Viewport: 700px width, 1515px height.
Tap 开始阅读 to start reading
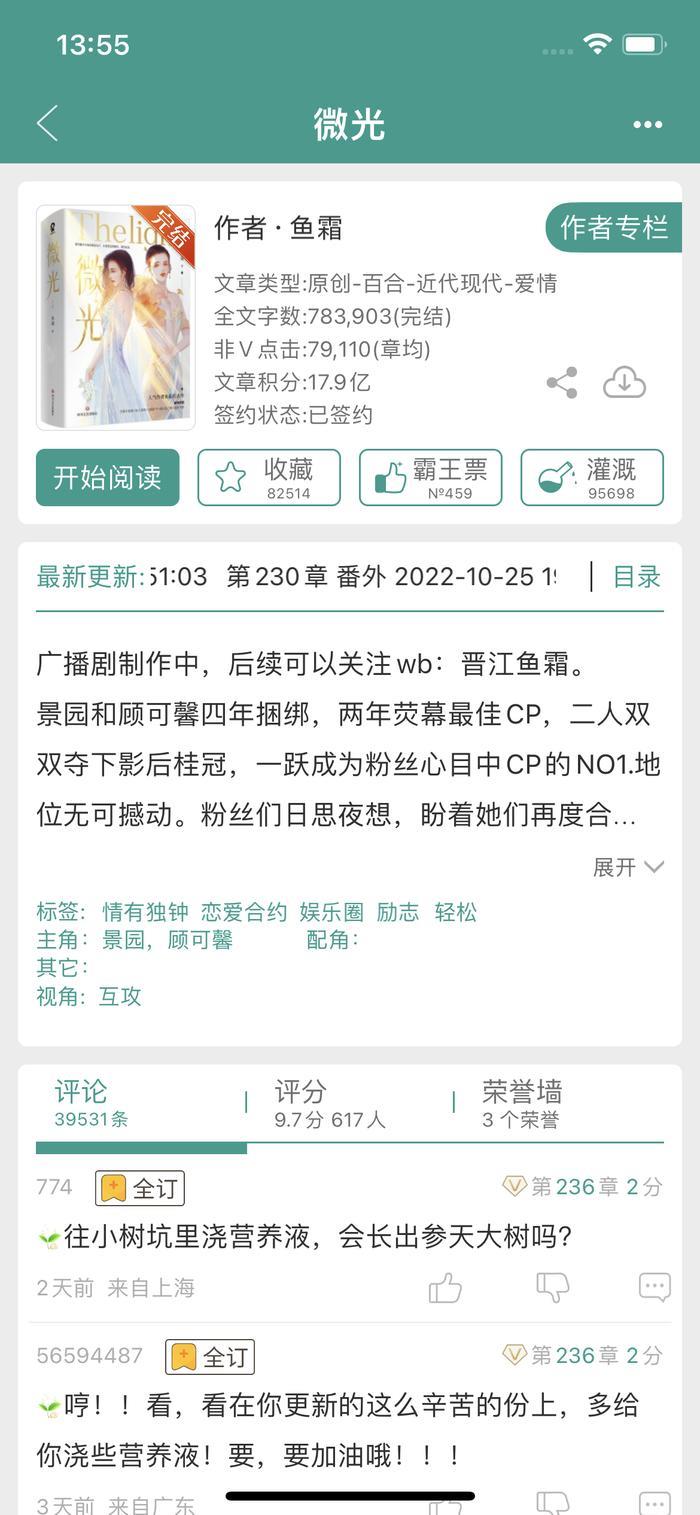[108, 477]
